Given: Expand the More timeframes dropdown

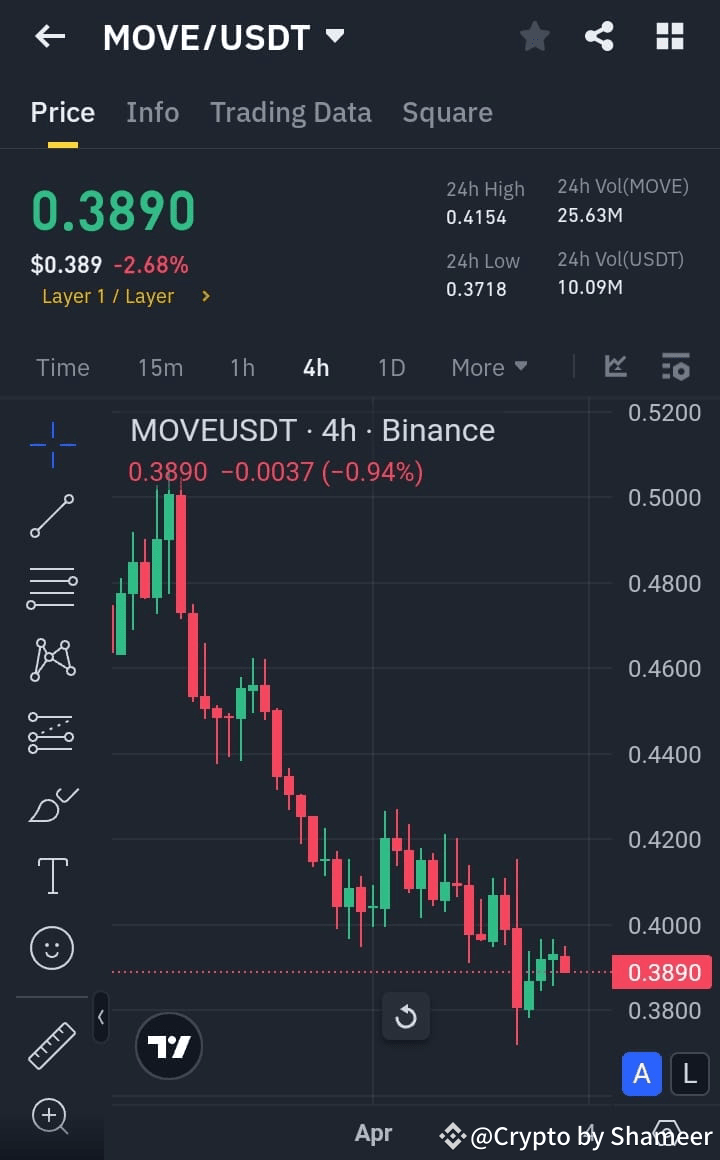Looking at the screenshot, I should click(489, 367).
